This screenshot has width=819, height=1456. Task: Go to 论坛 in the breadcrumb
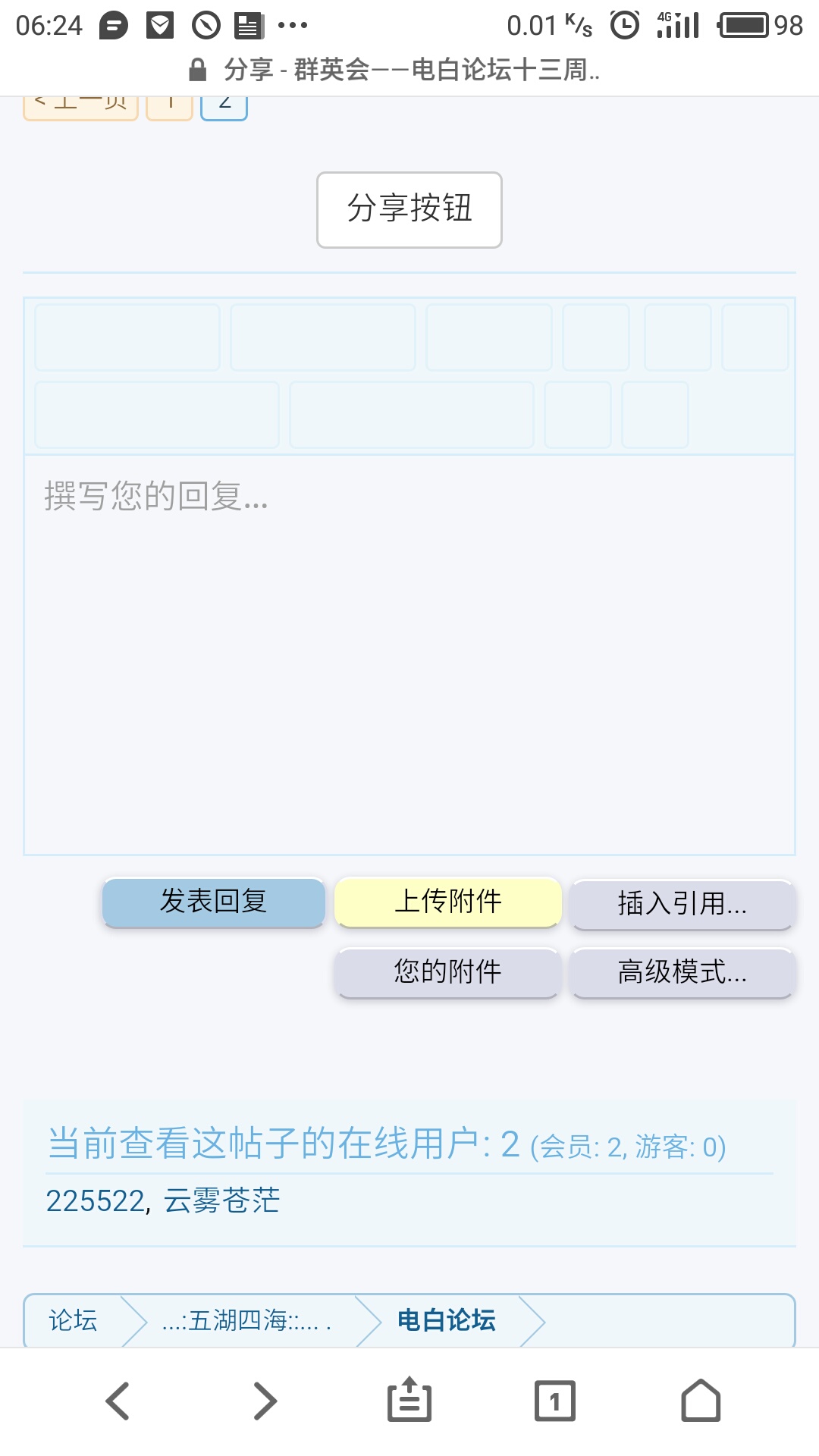[74, 1320]
